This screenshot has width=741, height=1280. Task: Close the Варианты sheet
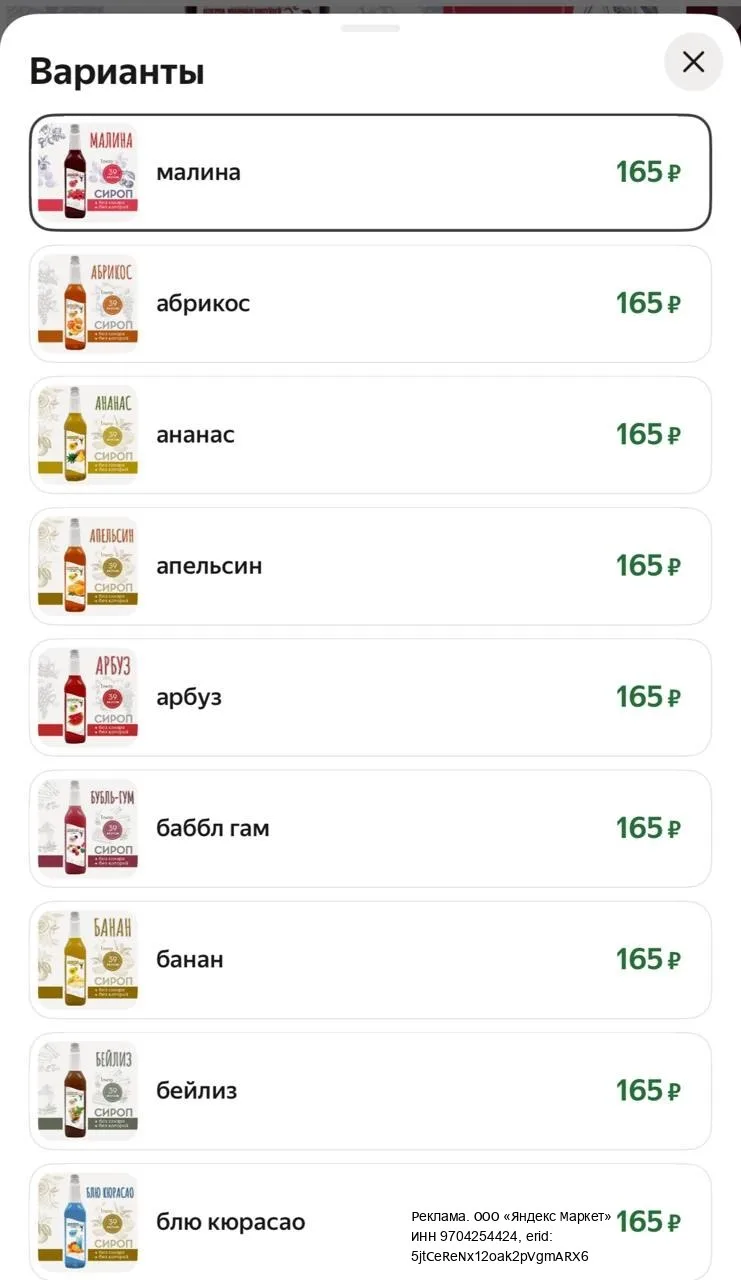[693, 62]
